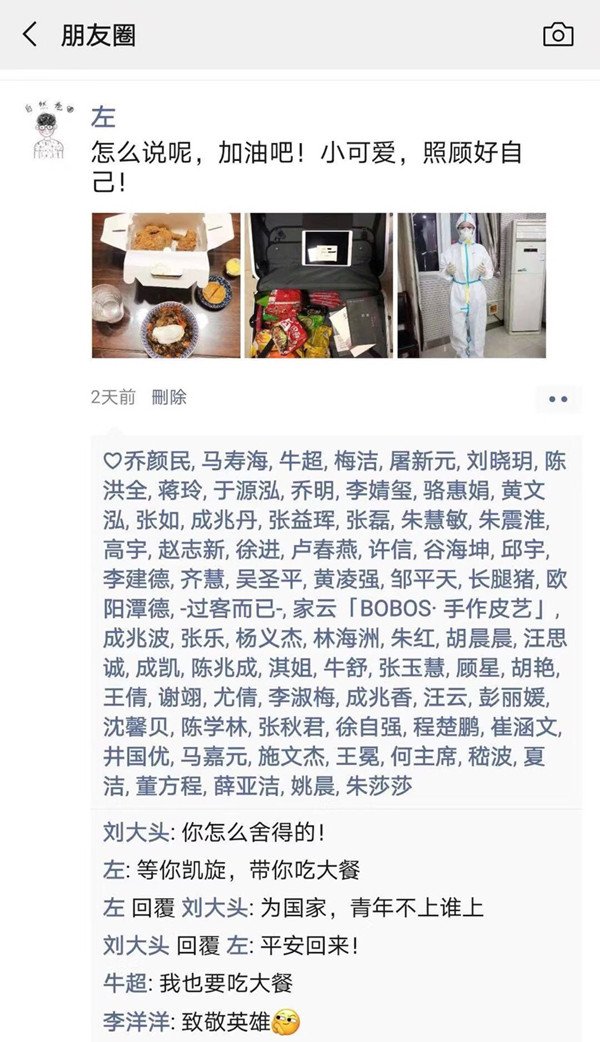Delete this post via 删除
This screenshot has width=600, height=1042.
click(169, 397)
